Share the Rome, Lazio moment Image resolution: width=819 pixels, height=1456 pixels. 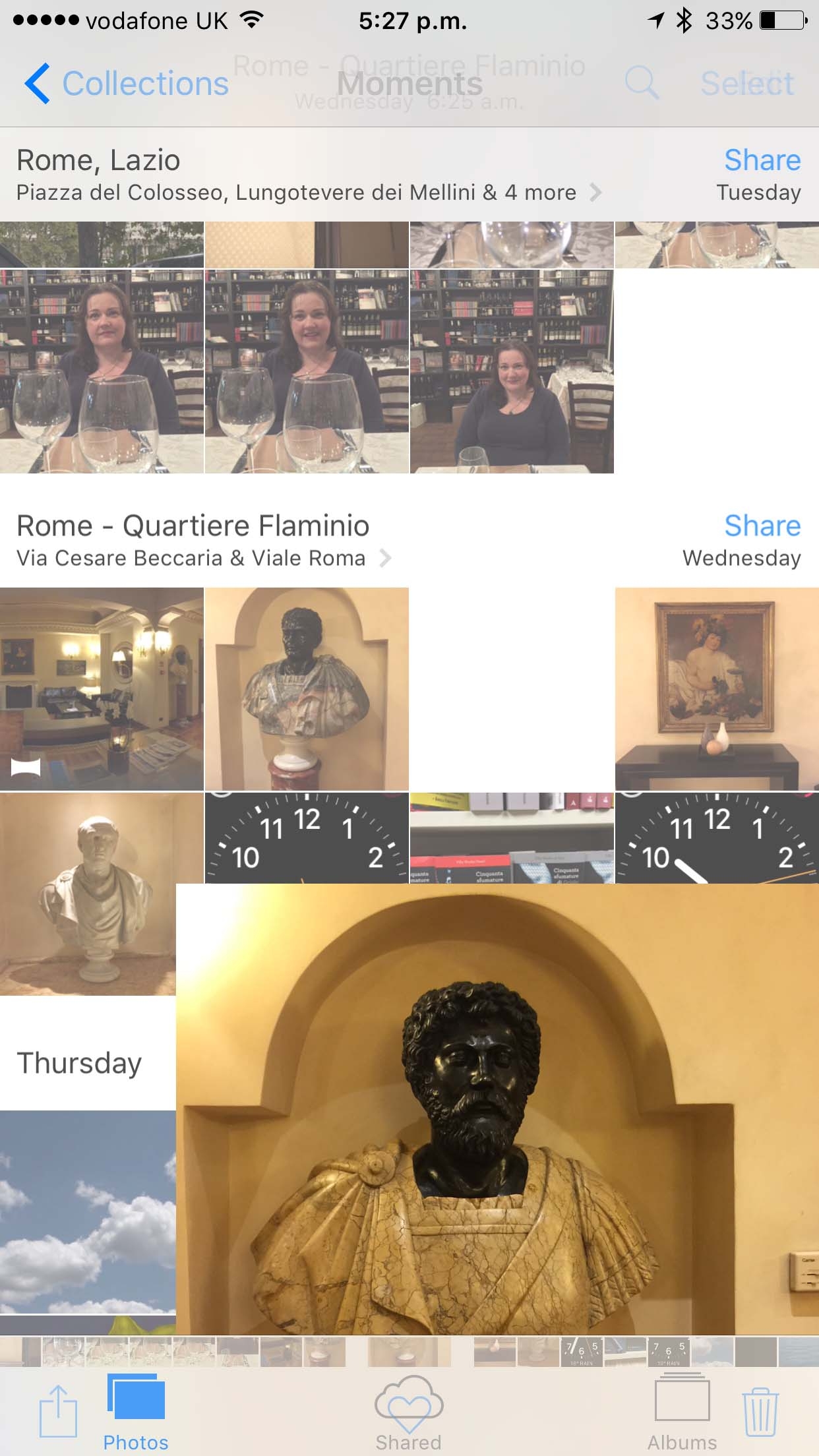[x=762, y=160]
